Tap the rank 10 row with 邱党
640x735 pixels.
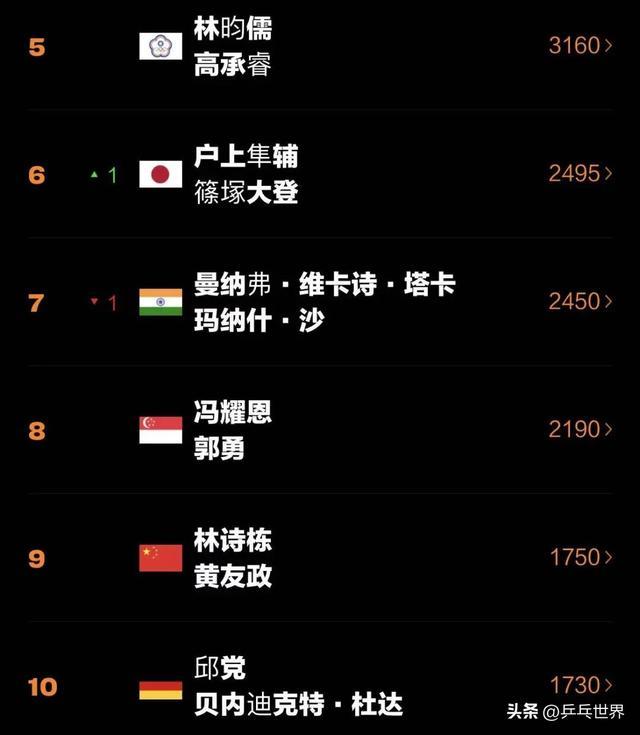pyautogui.click(x=320, y=686)
